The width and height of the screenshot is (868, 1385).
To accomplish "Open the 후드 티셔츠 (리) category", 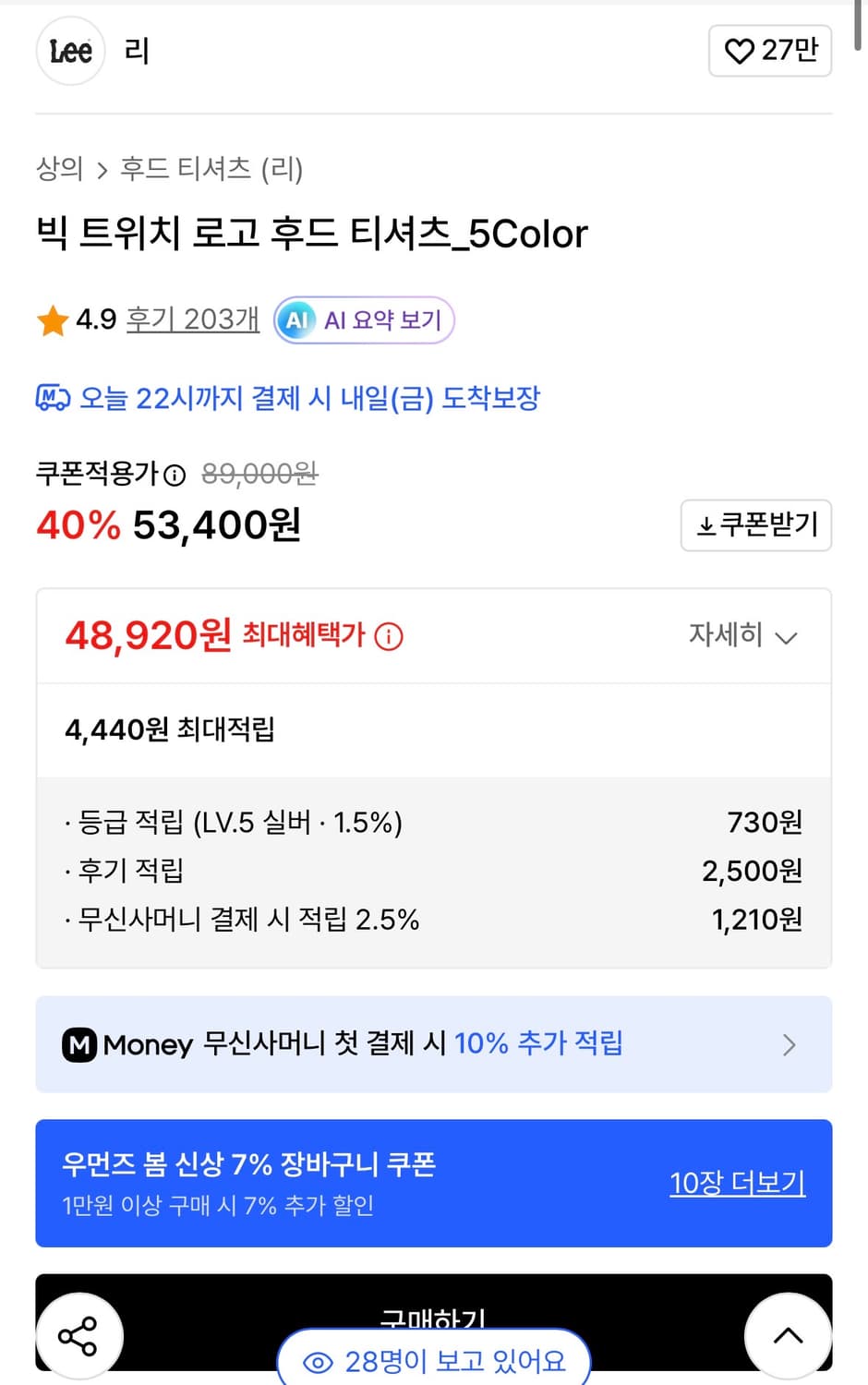I will (x=211, y=170).
